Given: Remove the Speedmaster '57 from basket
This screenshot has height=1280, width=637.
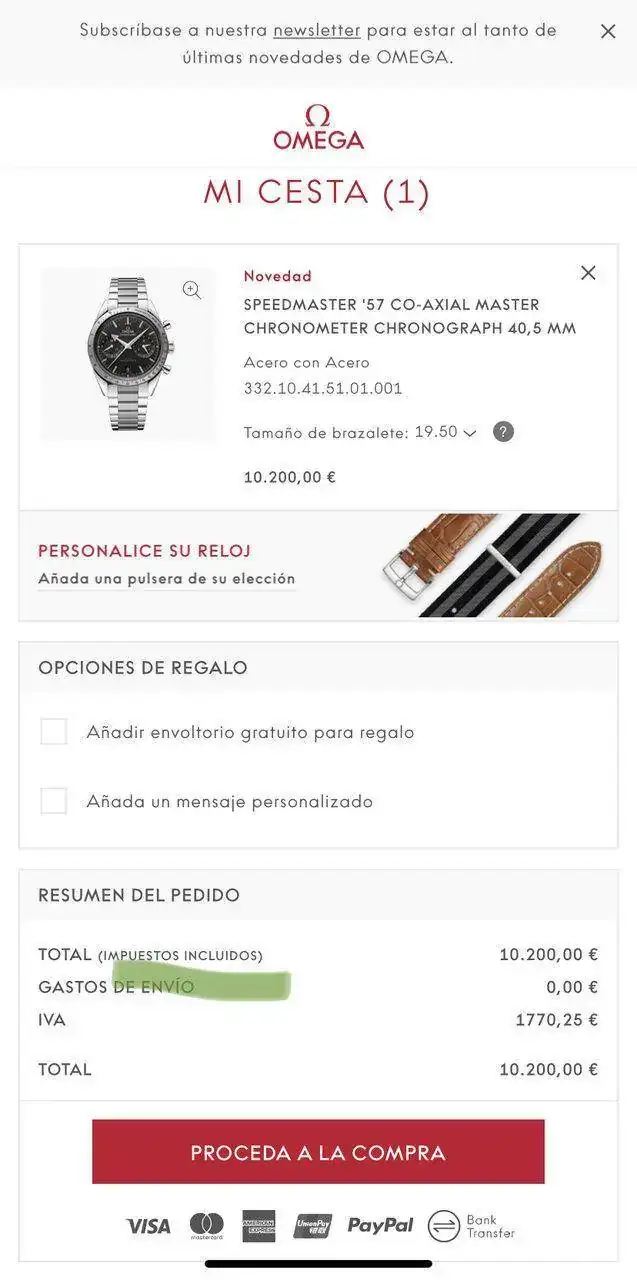Looking at the screenshot, I should click(588, 273).
